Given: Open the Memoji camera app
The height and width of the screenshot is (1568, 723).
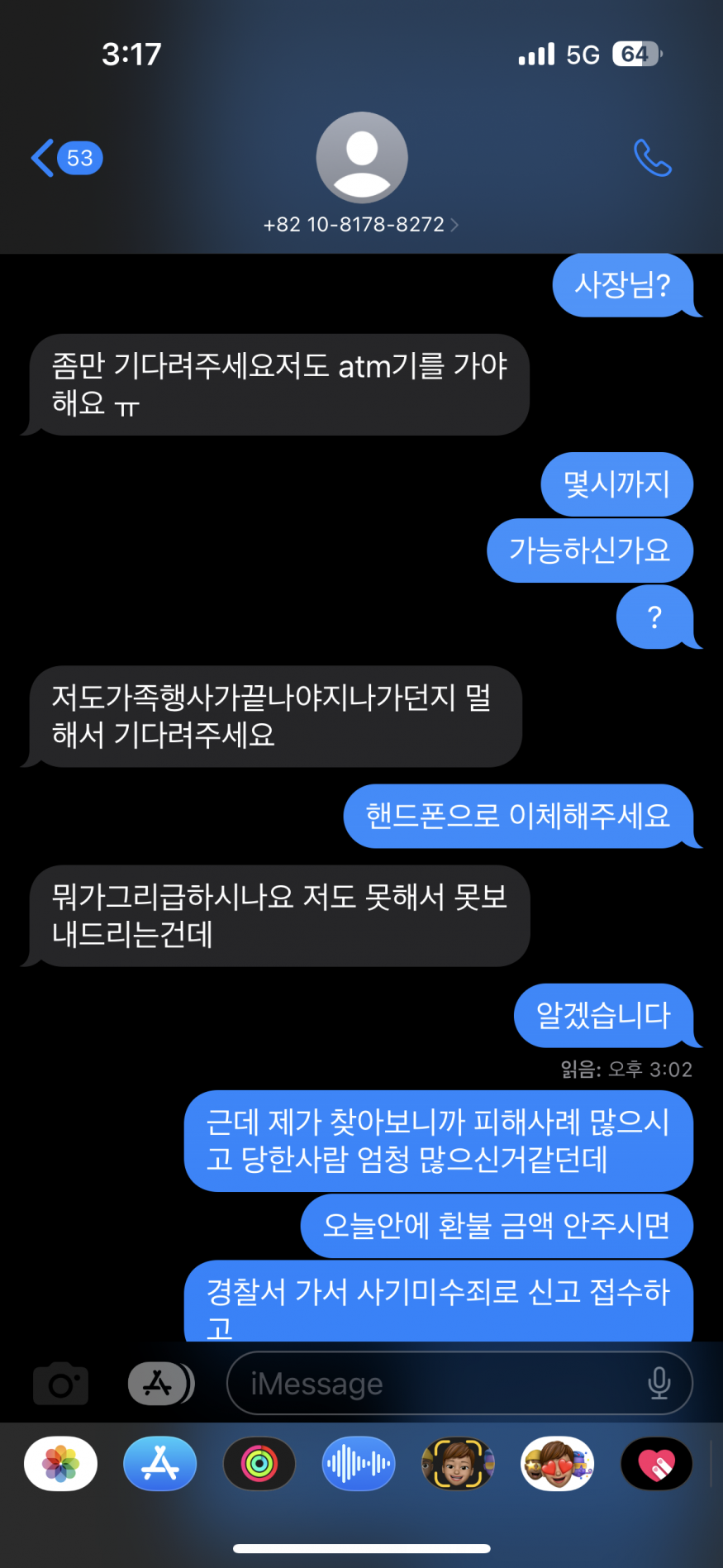Looking at the screenshot, I should tap(458, 1464).
